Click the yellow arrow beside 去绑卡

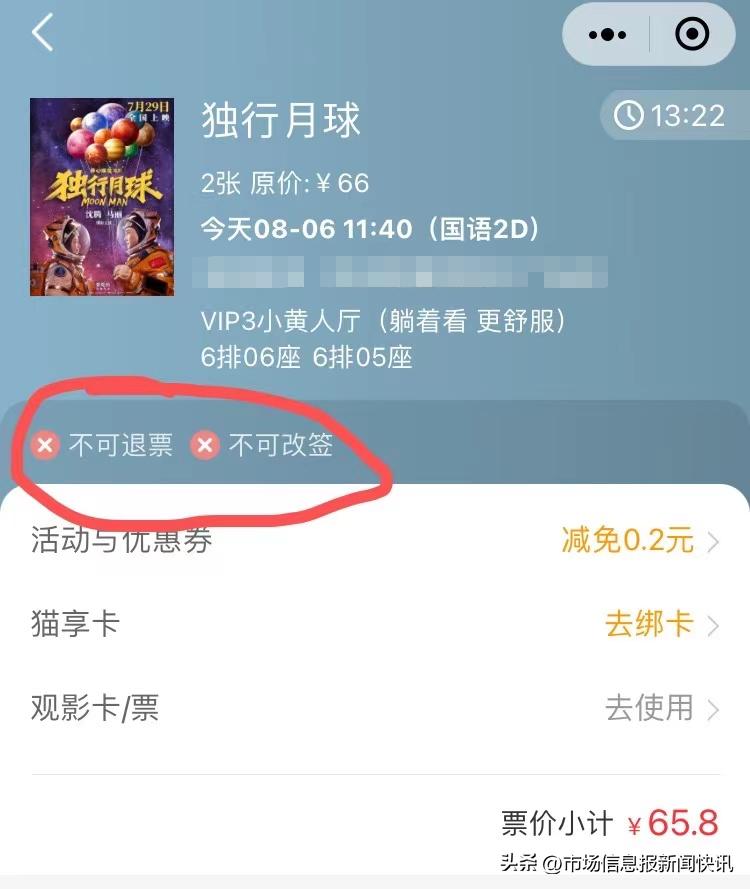(713, 624)
